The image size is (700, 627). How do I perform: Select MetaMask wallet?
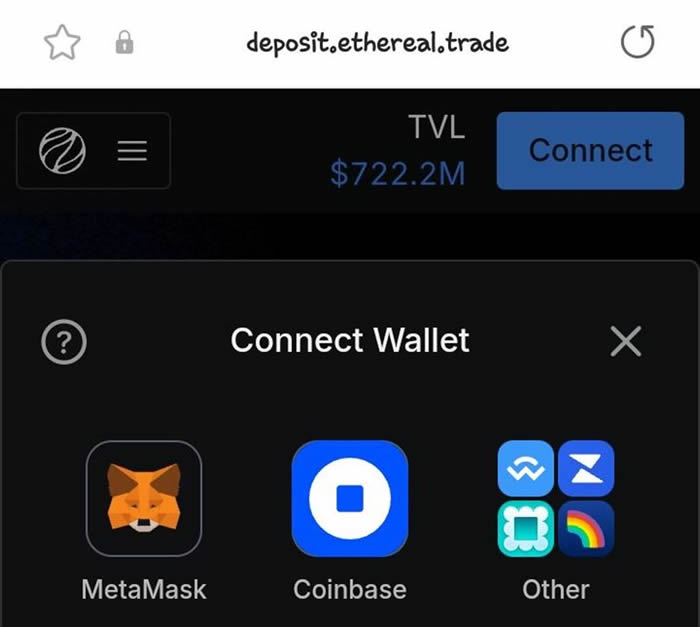pyautogui.click(x=144, y=499)
